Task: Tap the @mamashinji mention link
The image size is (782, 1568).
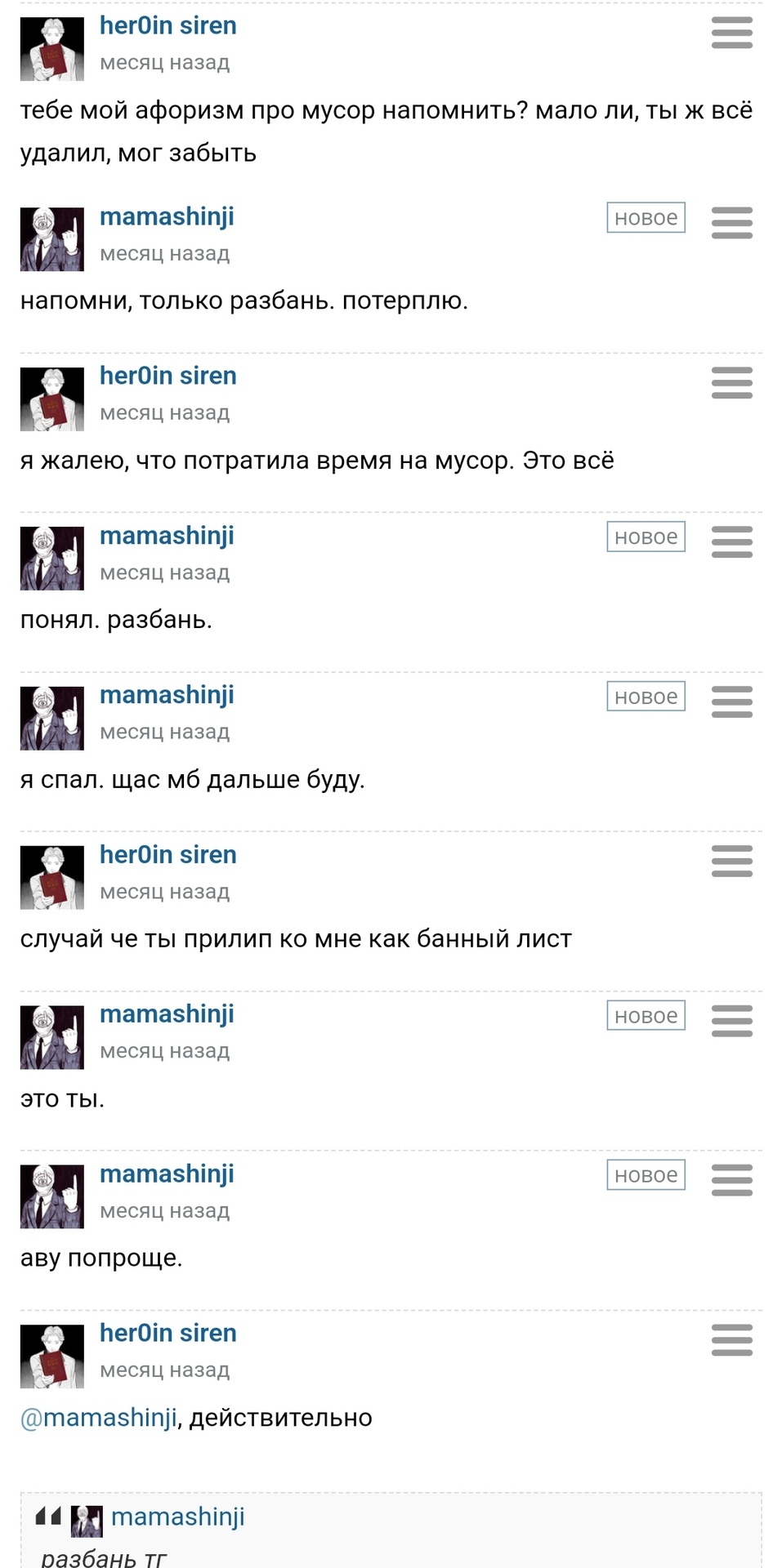Action: click(x=98, y=1418)
